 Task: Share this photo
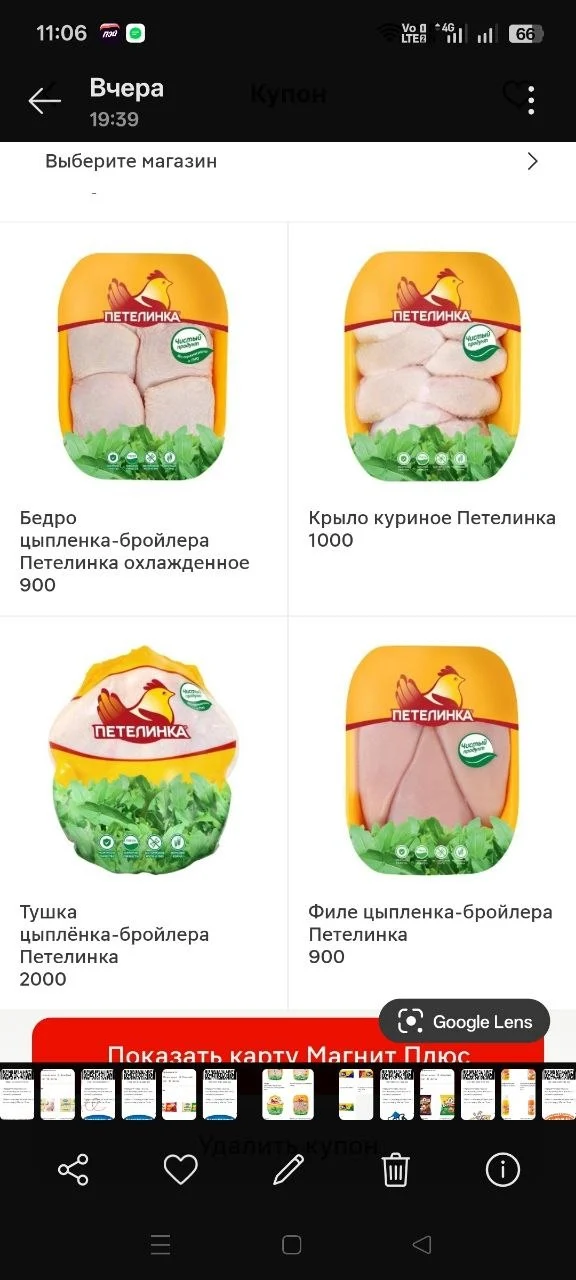[x=73, y=1169]
